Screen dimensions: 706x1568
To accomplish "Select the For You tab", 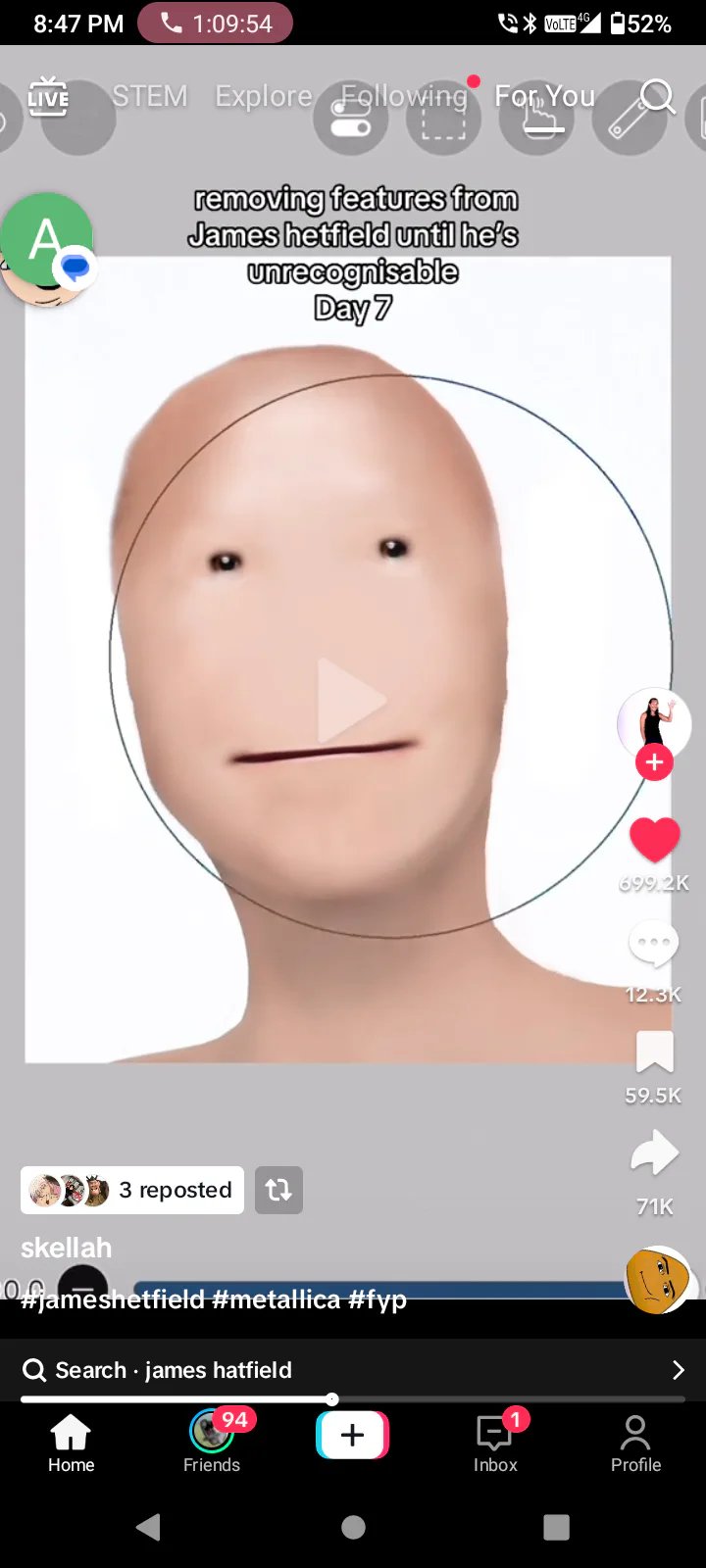I will click(544, 96).
